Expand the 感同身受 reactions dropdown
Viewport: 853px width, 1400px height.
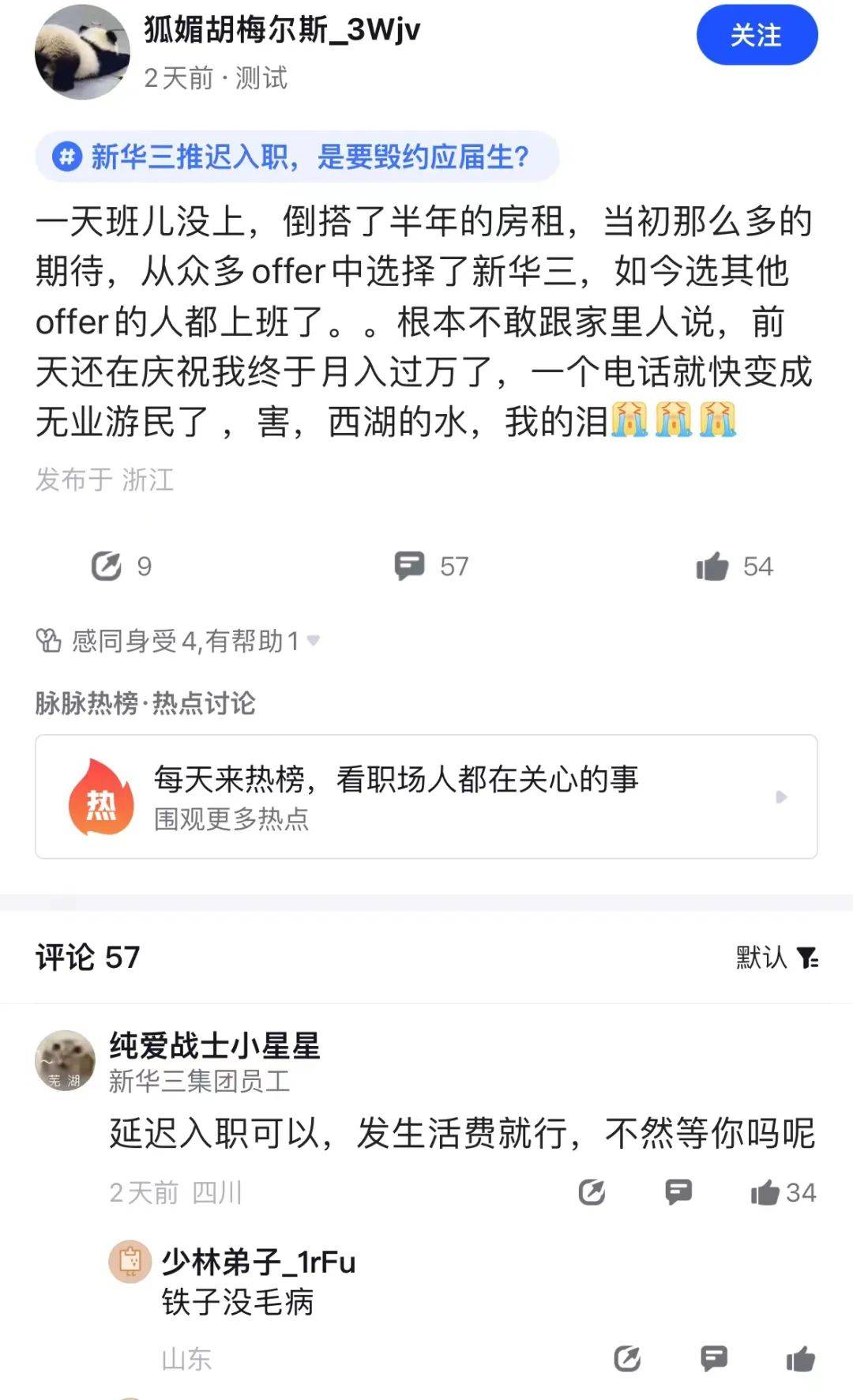click(x=313, y=641)
